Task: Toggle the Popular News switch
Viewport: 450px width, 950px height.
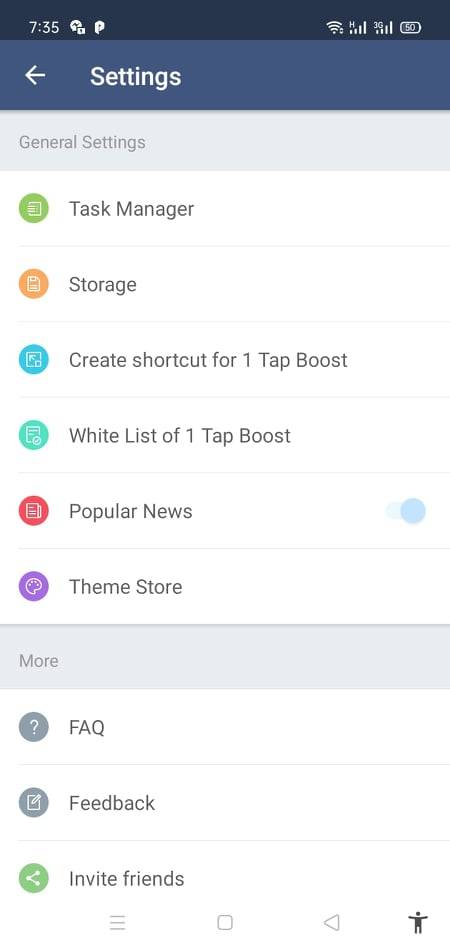Action: 406,511
